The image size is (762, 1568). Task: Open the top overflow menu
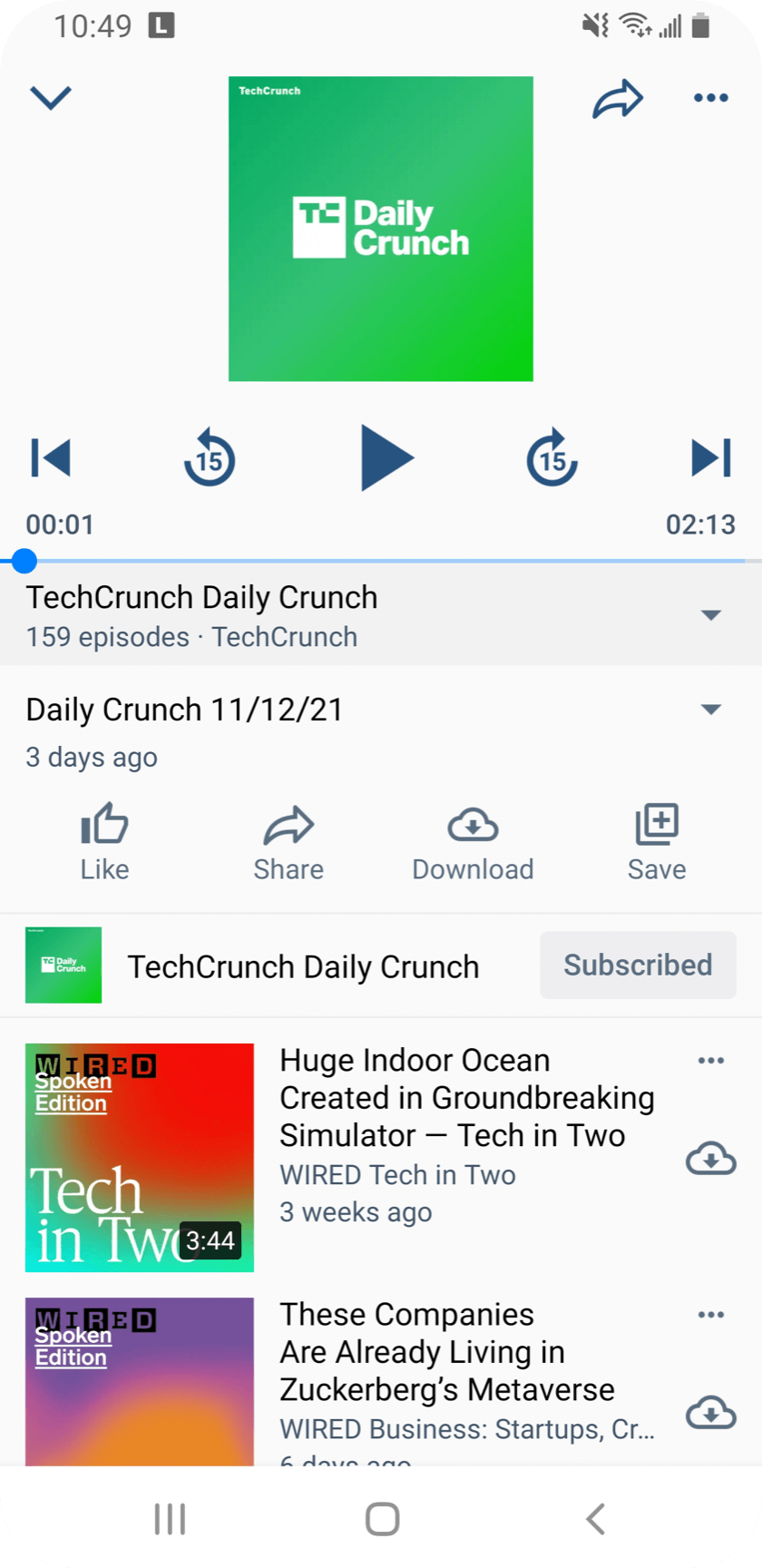[710, 98]
